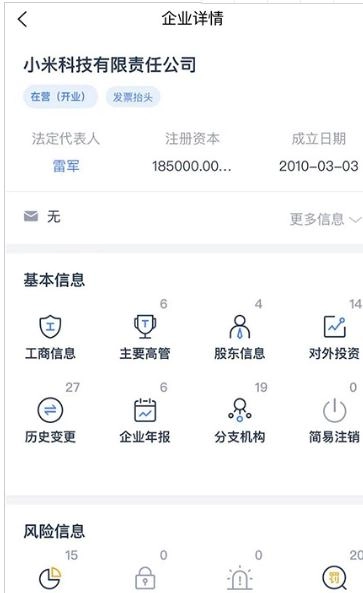The height and width of the screenshot is (593, 363).
Task: Tap the 发票抬头 chip
Action: [x=133, y=97]
